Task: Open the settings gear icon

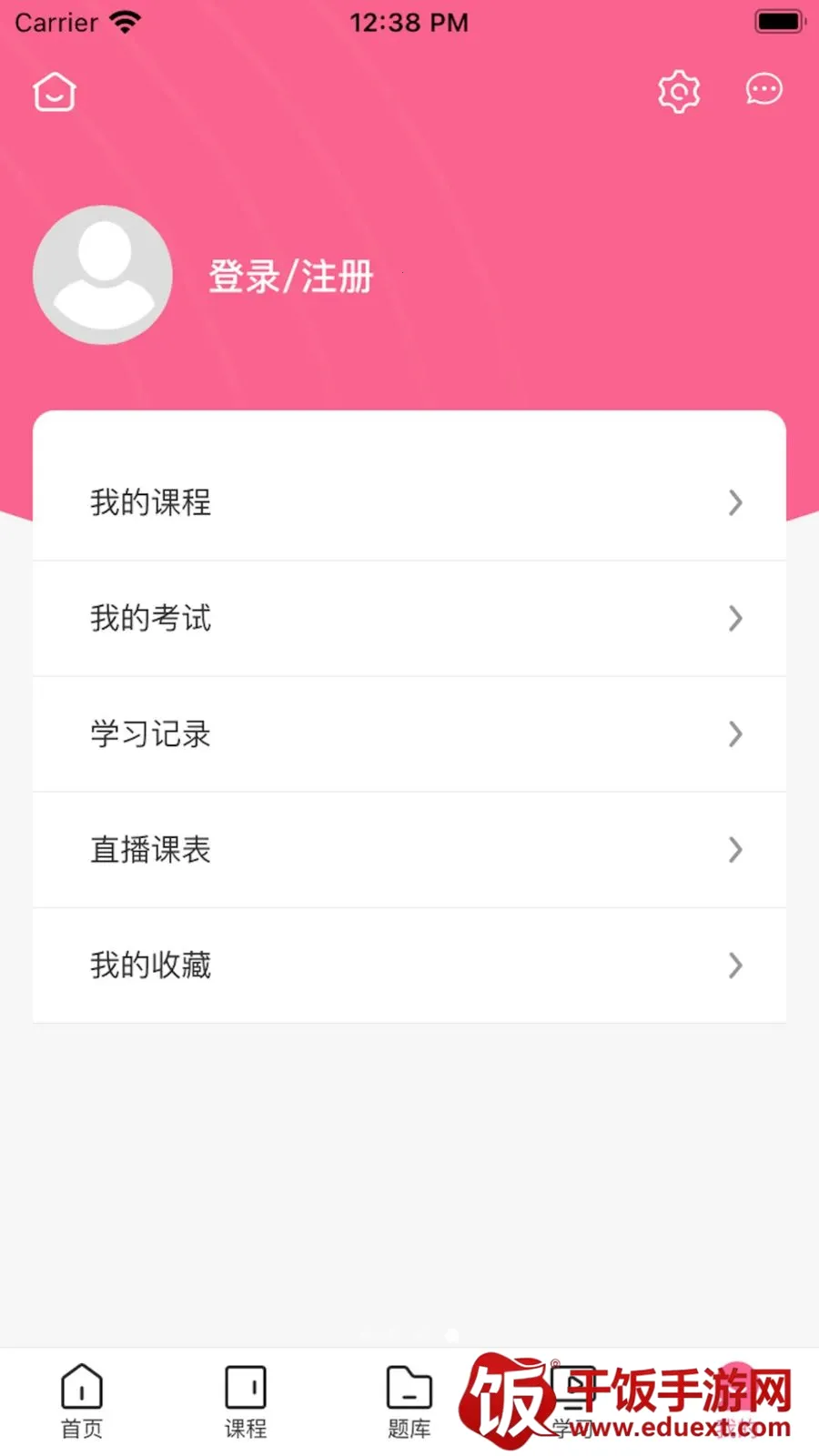Action: [x=679, y=91]
